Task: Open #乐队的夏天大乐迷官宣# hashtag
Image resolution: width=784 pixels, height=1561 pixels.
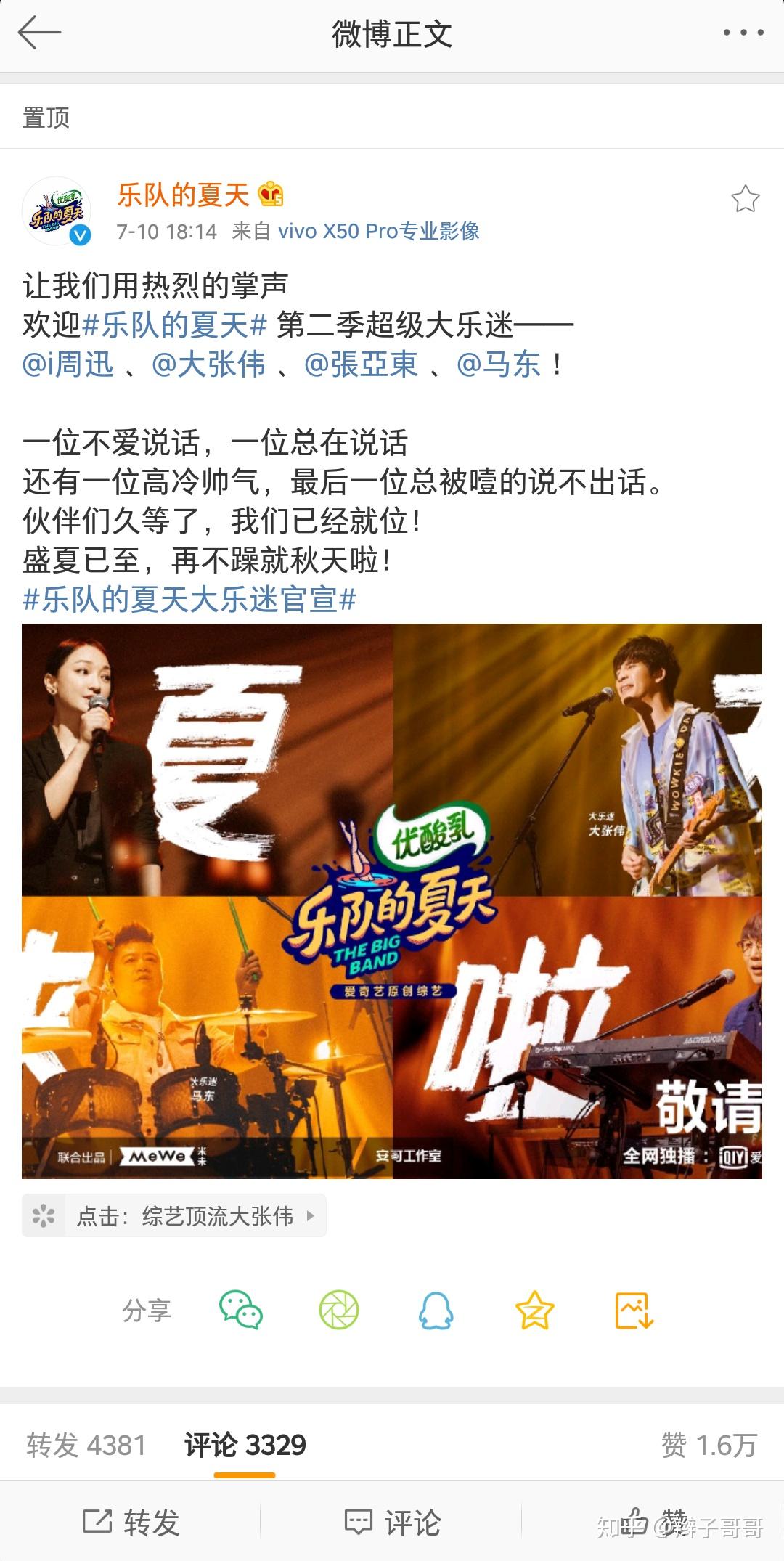Action: [x=189, y=600]
